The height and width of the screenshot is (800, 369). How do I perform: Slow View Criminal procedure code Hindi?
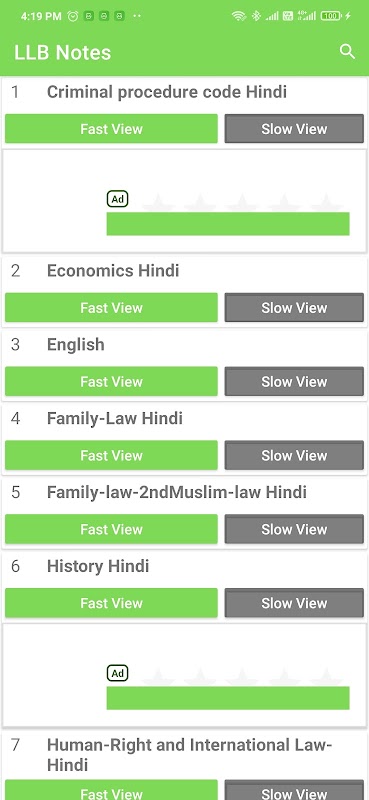[x=294, y=129]
